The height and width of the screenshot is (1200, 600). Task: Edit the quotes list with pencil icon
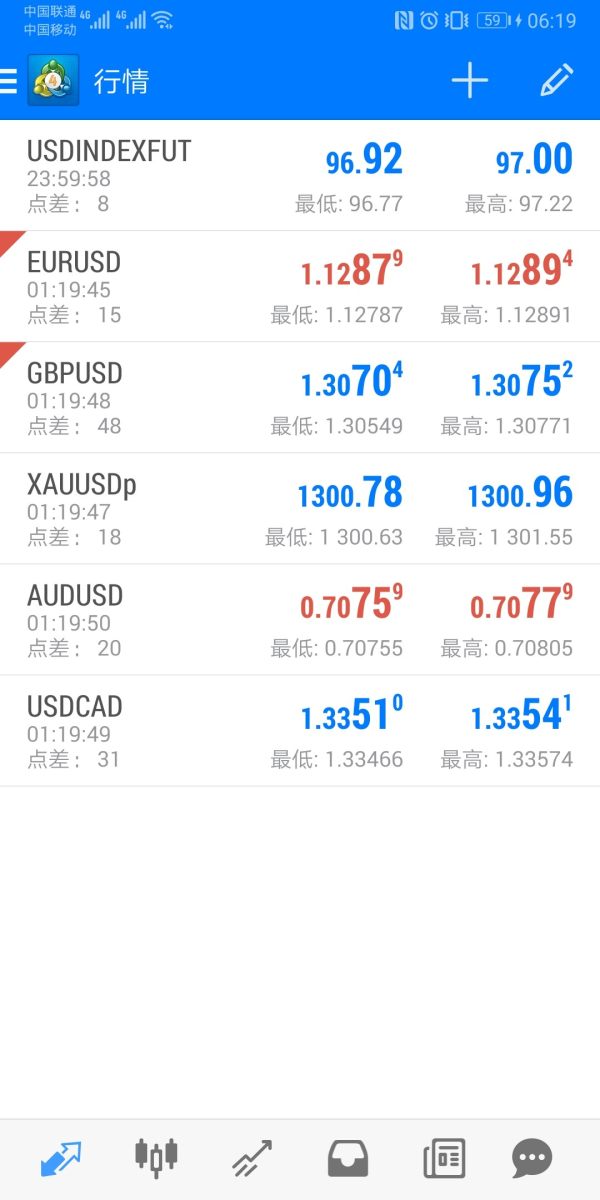point(557,81)
